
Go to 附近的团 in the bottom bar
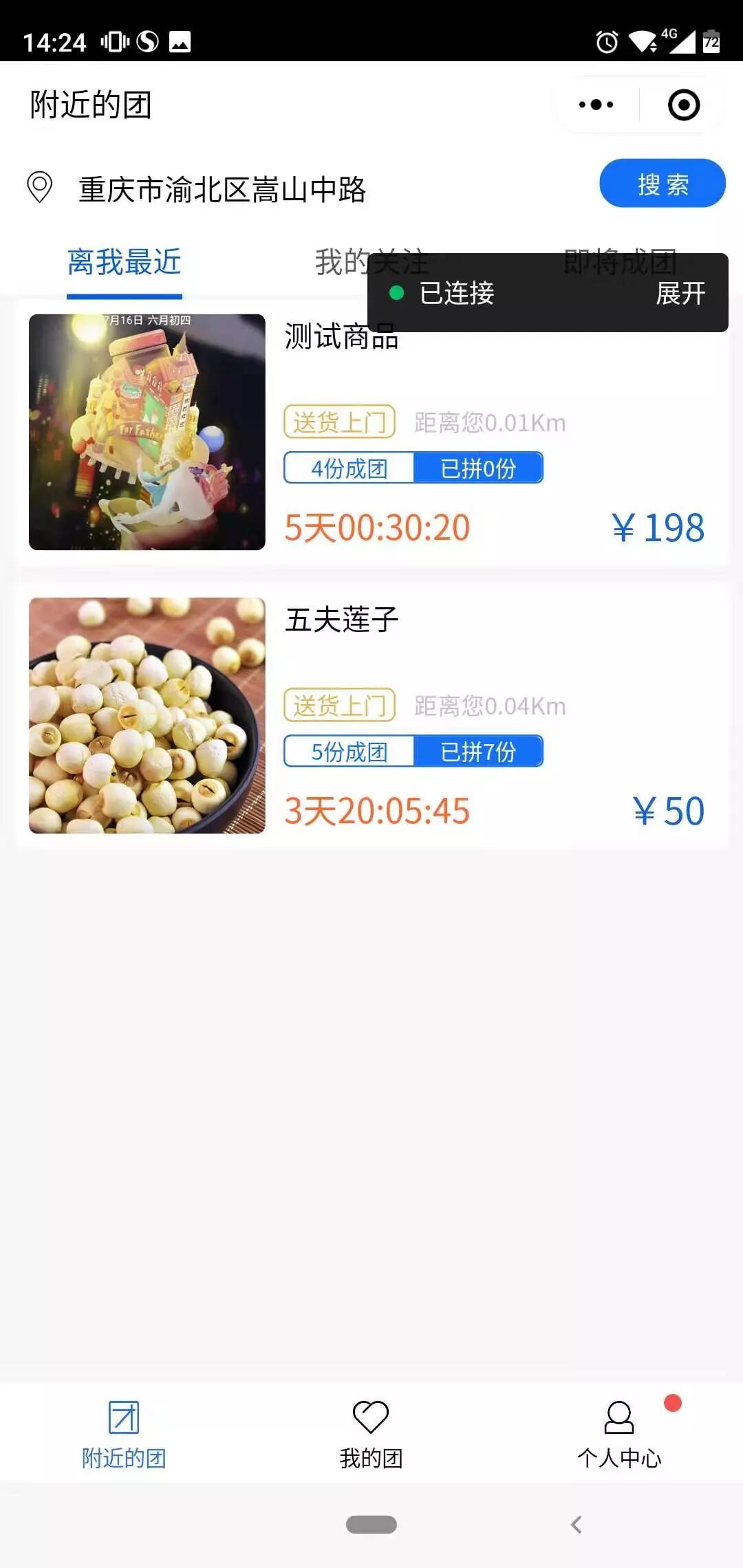tap(124, 1433)
